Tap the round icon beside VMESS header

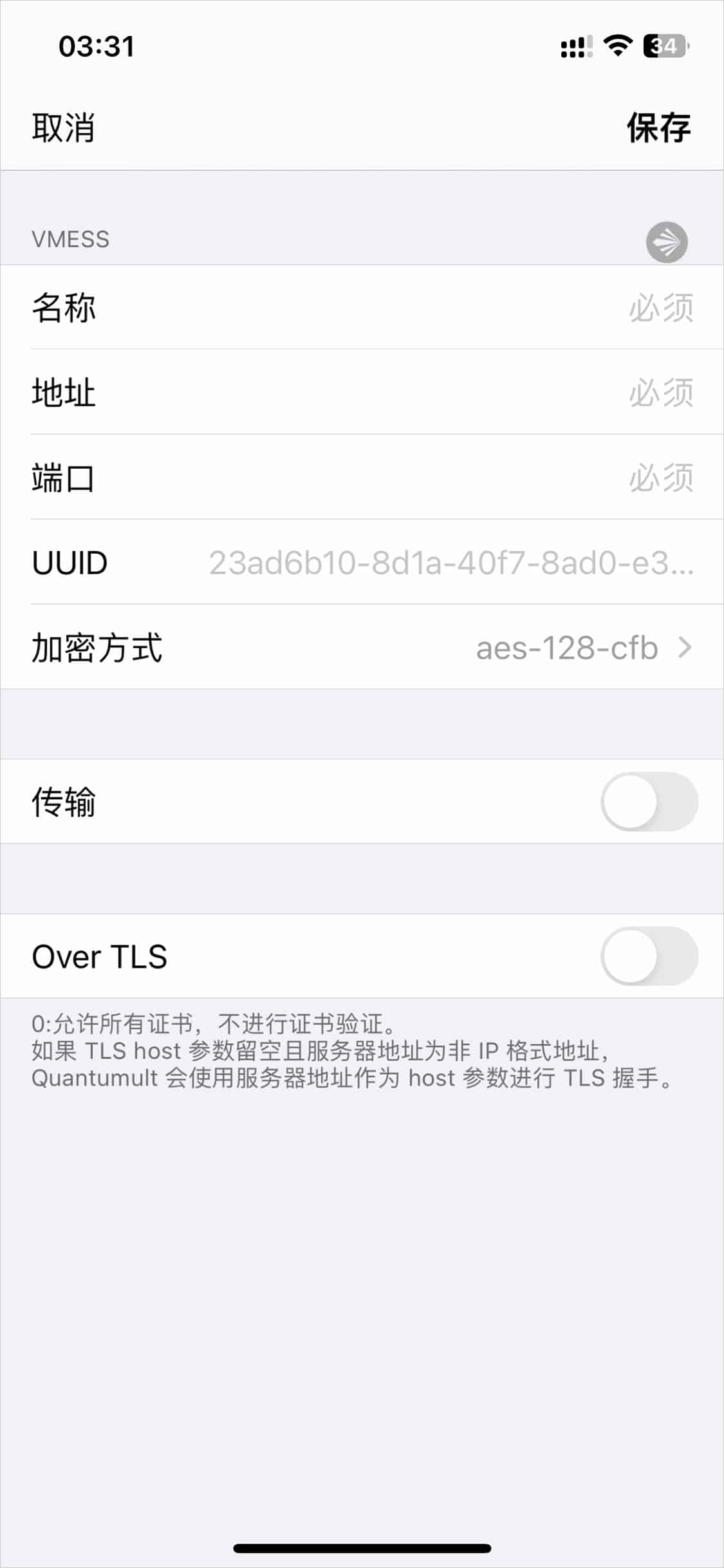[667, 242]
